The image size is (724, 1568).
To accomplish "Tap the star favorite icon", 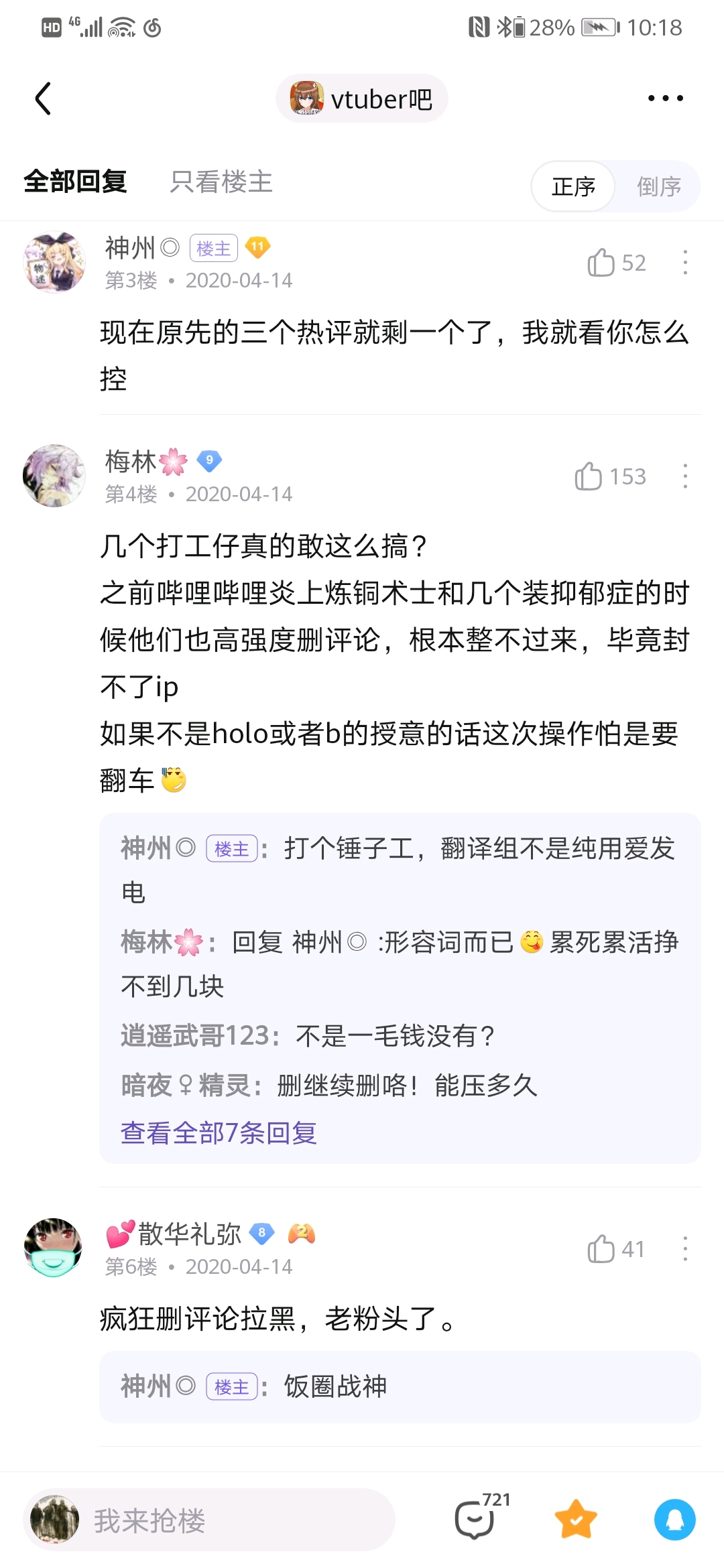I will 576,1520.
